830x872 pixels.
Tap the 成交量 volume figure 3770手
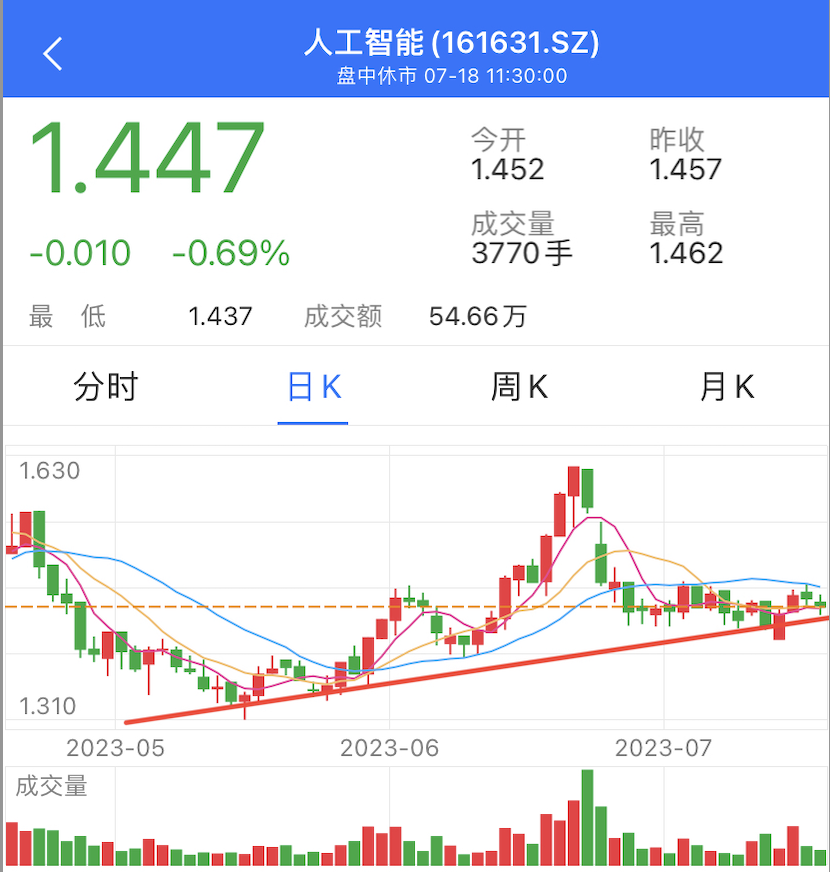click(x=510, y=253)
